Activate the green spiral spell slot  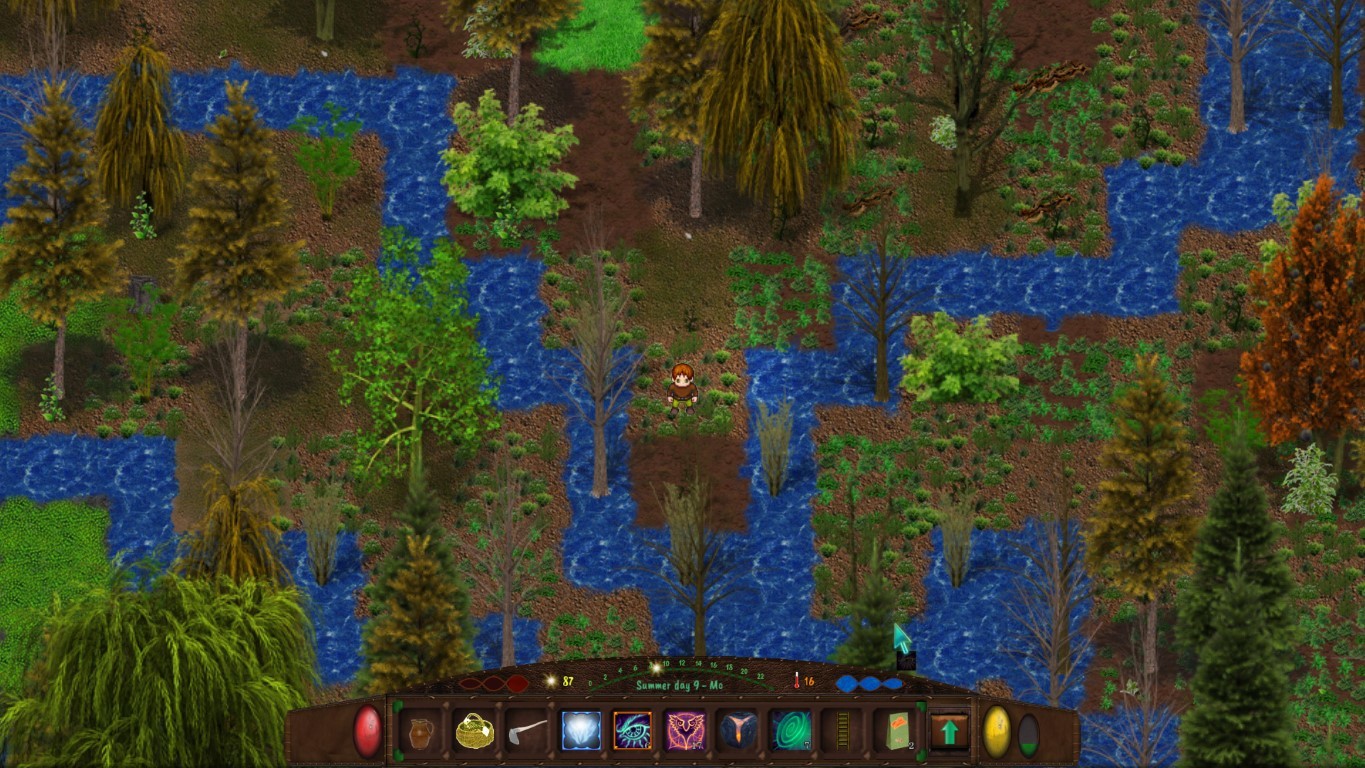790,731
